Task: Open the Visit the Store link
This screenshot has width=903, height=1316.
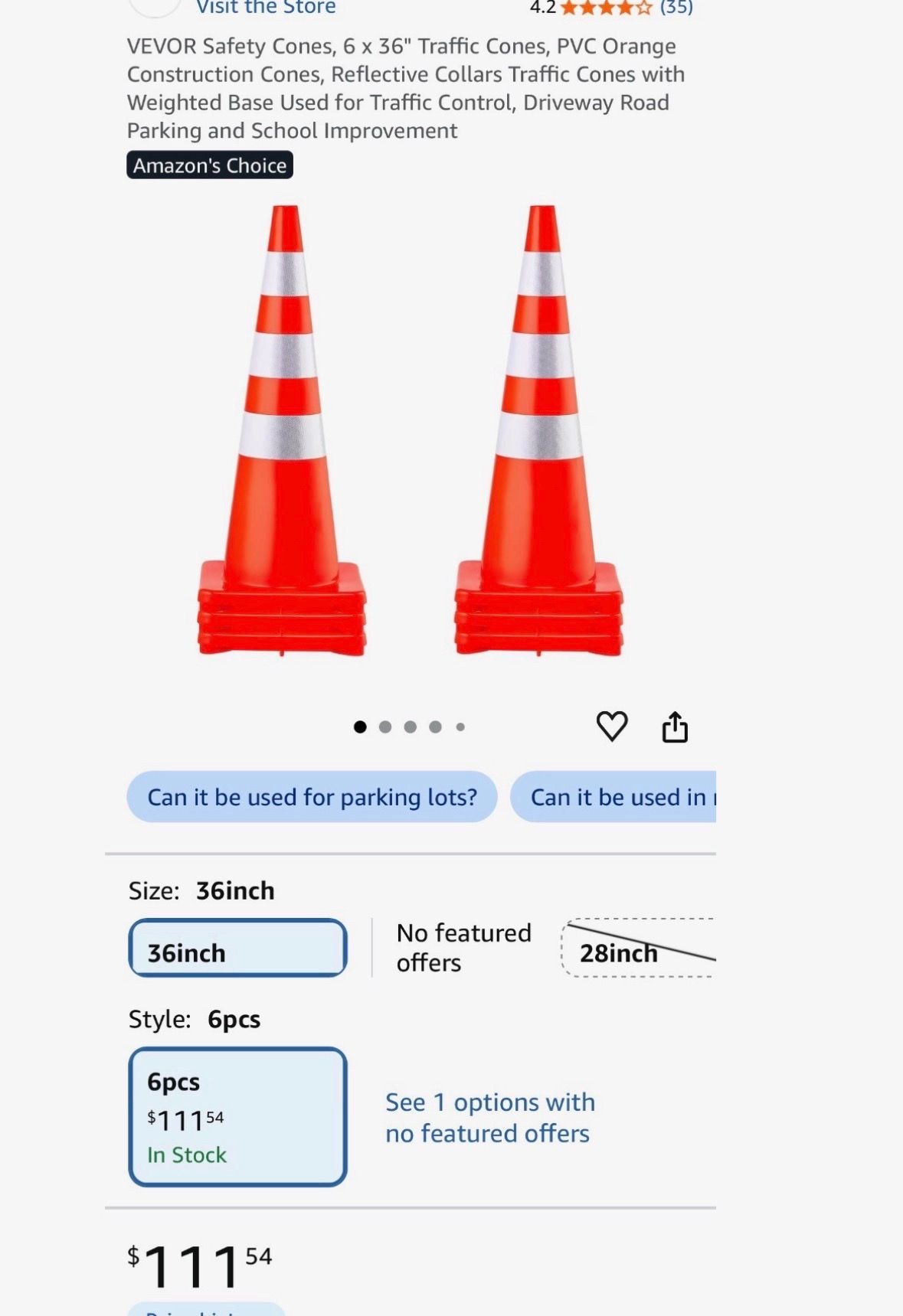Action: (x=266, y=7)
